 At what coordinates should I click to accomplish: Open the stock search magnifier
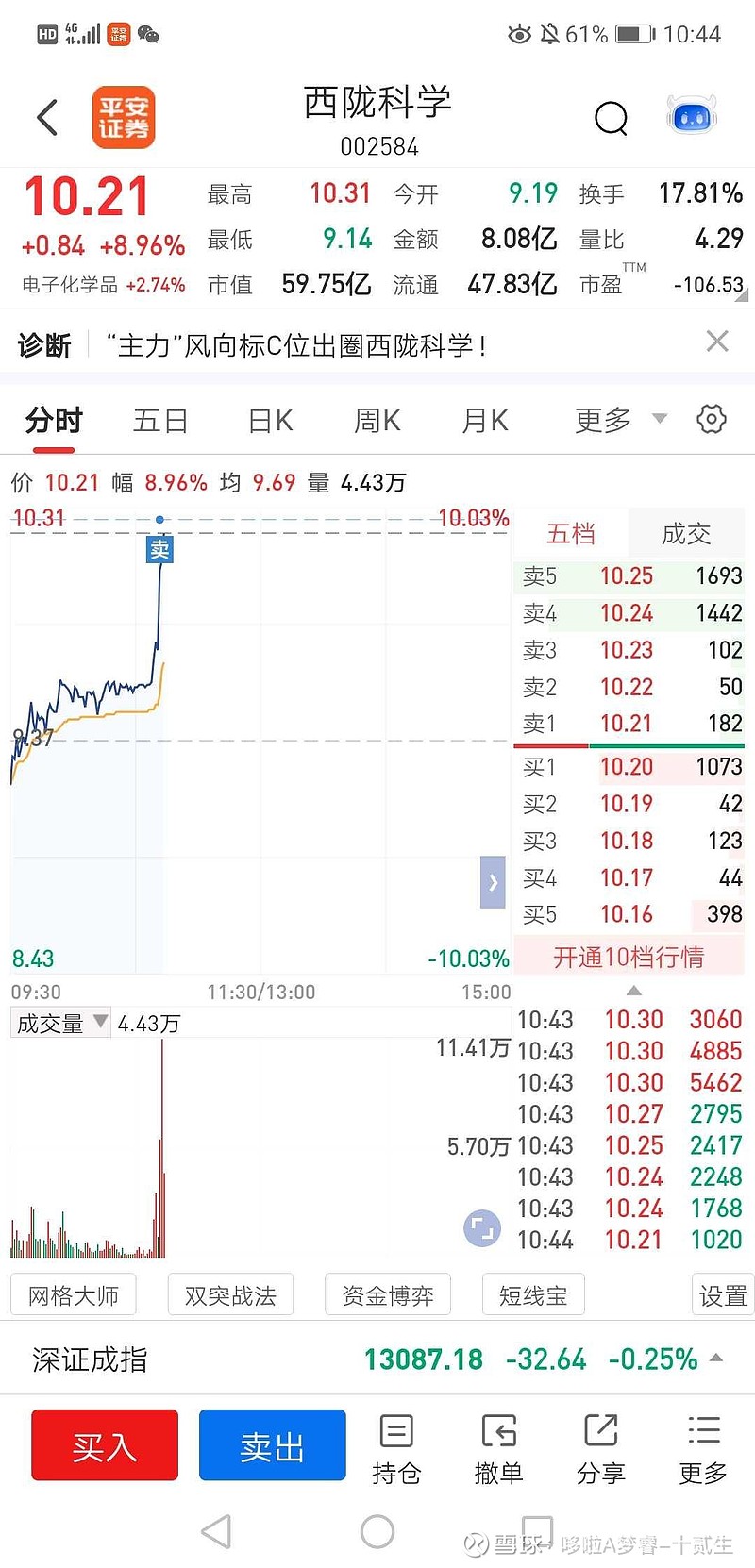click(611, 118)
